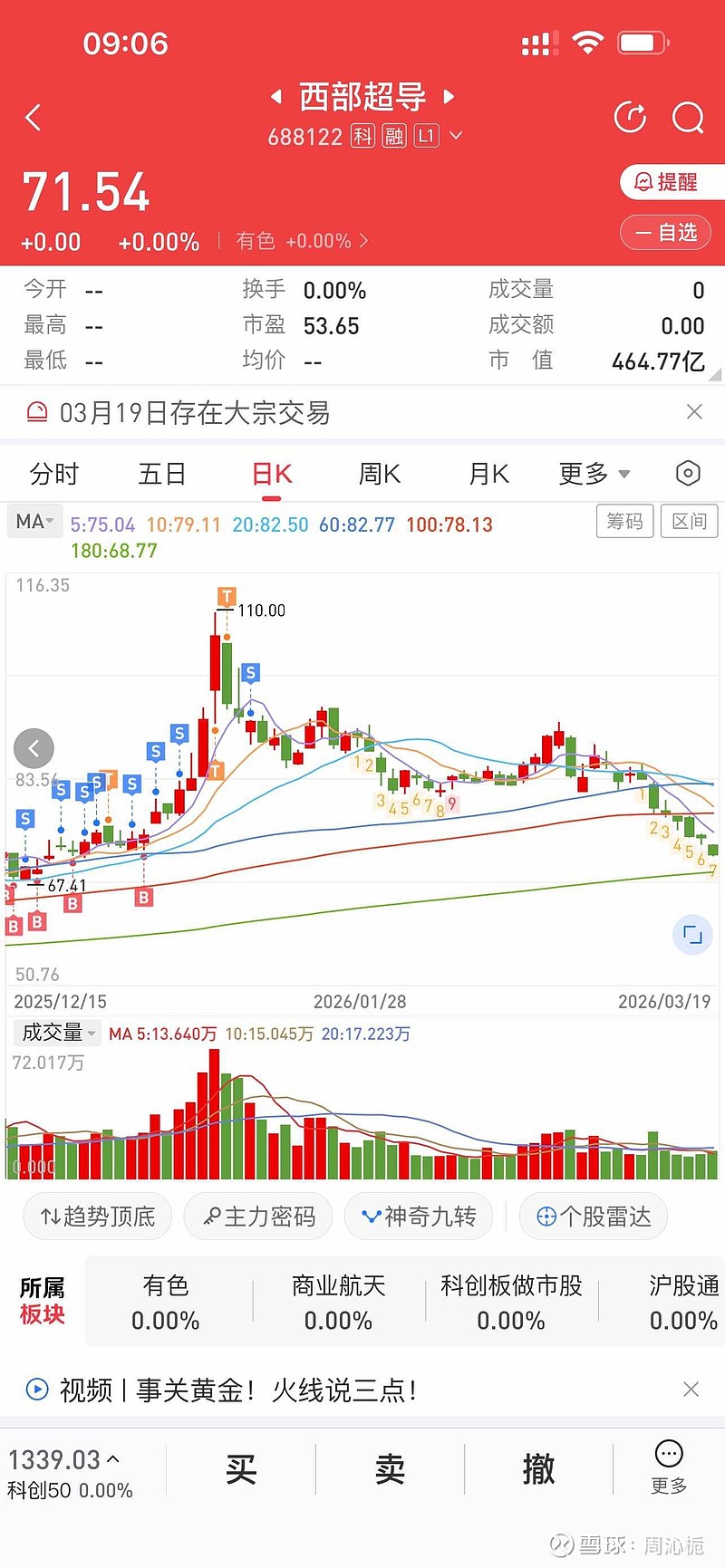
Task: Switch to the 分时 chart tab
Action: coord(54,474)
